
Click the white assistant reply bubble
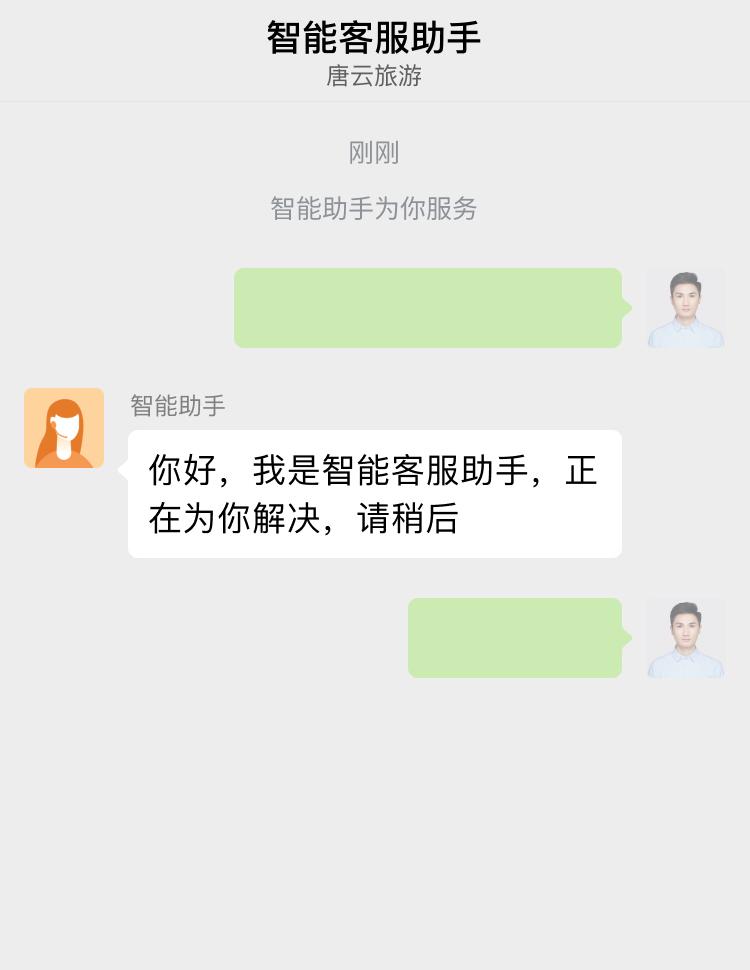click(x=375, y=493)
